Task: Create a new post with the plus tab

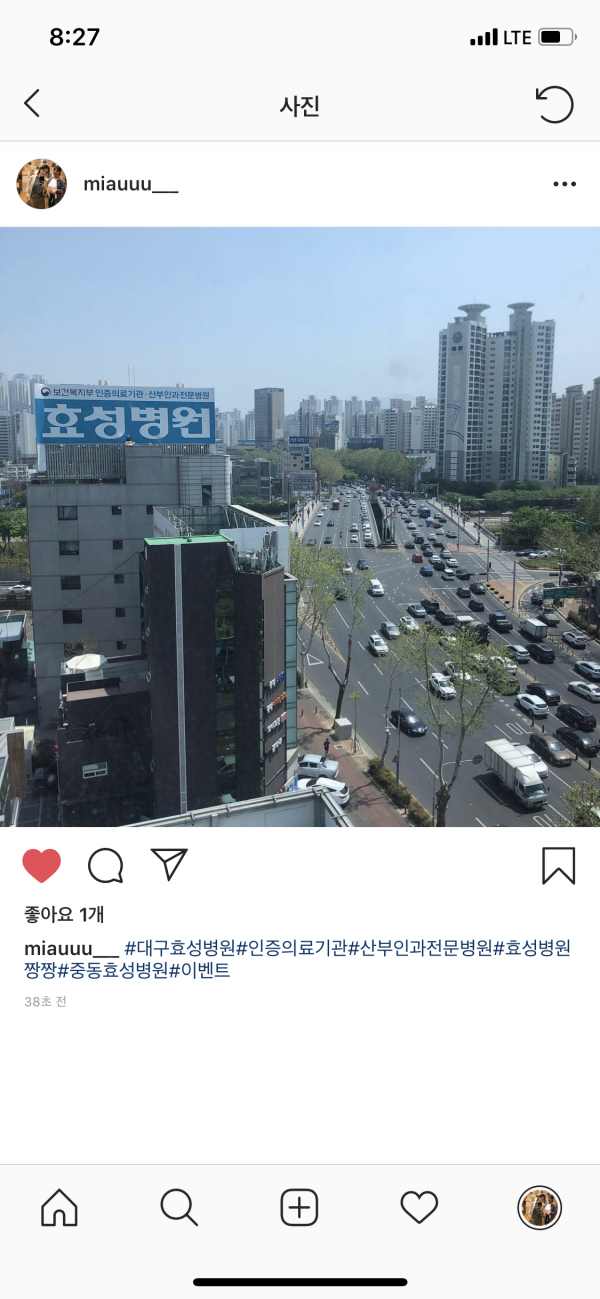Action: click(299, 1207)
